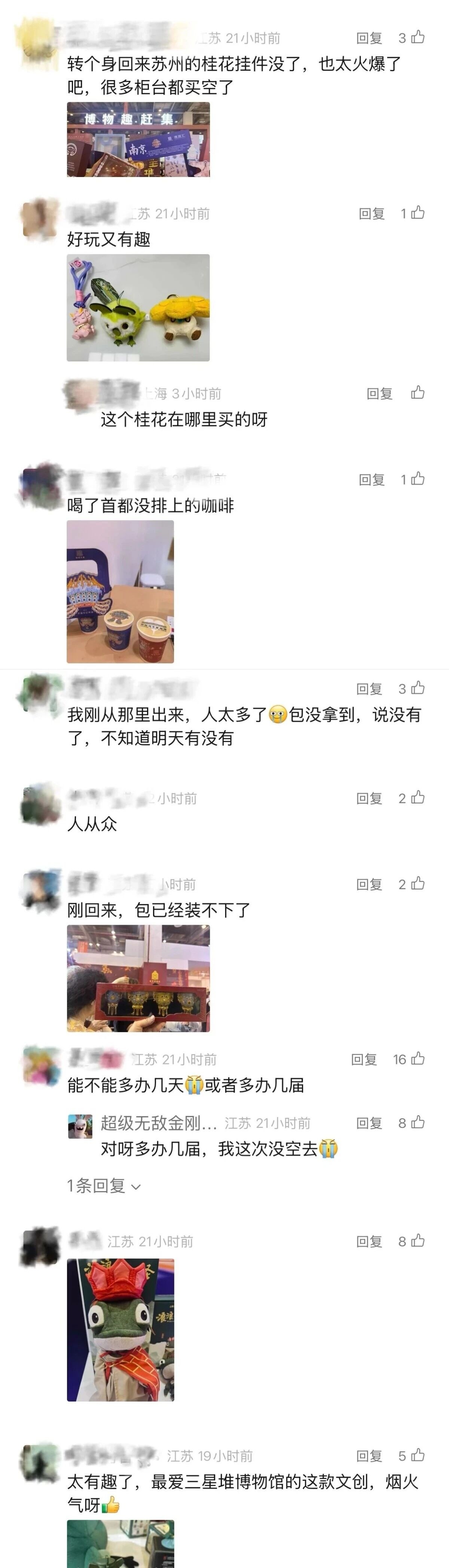Expand the 1条回复 thread
449x1568 pixels.
(103, 1186)
